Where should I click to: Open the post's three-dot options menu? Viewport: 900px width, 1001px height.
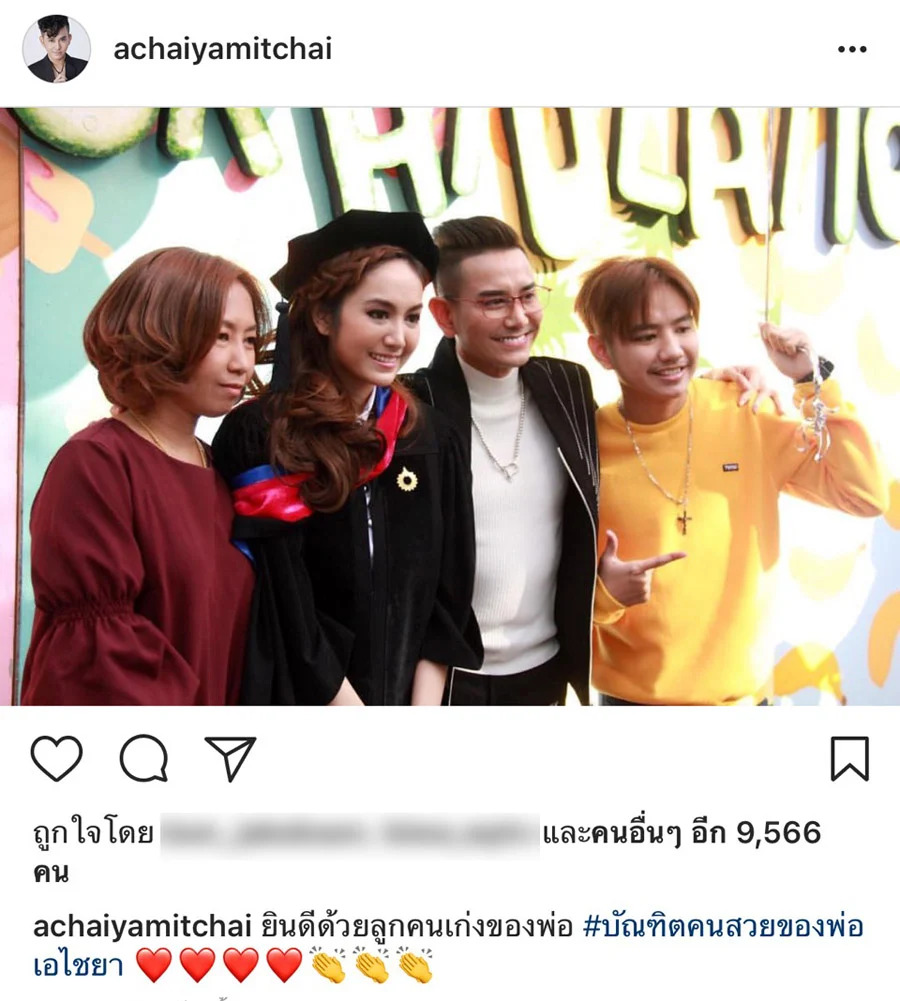[851, 49]
